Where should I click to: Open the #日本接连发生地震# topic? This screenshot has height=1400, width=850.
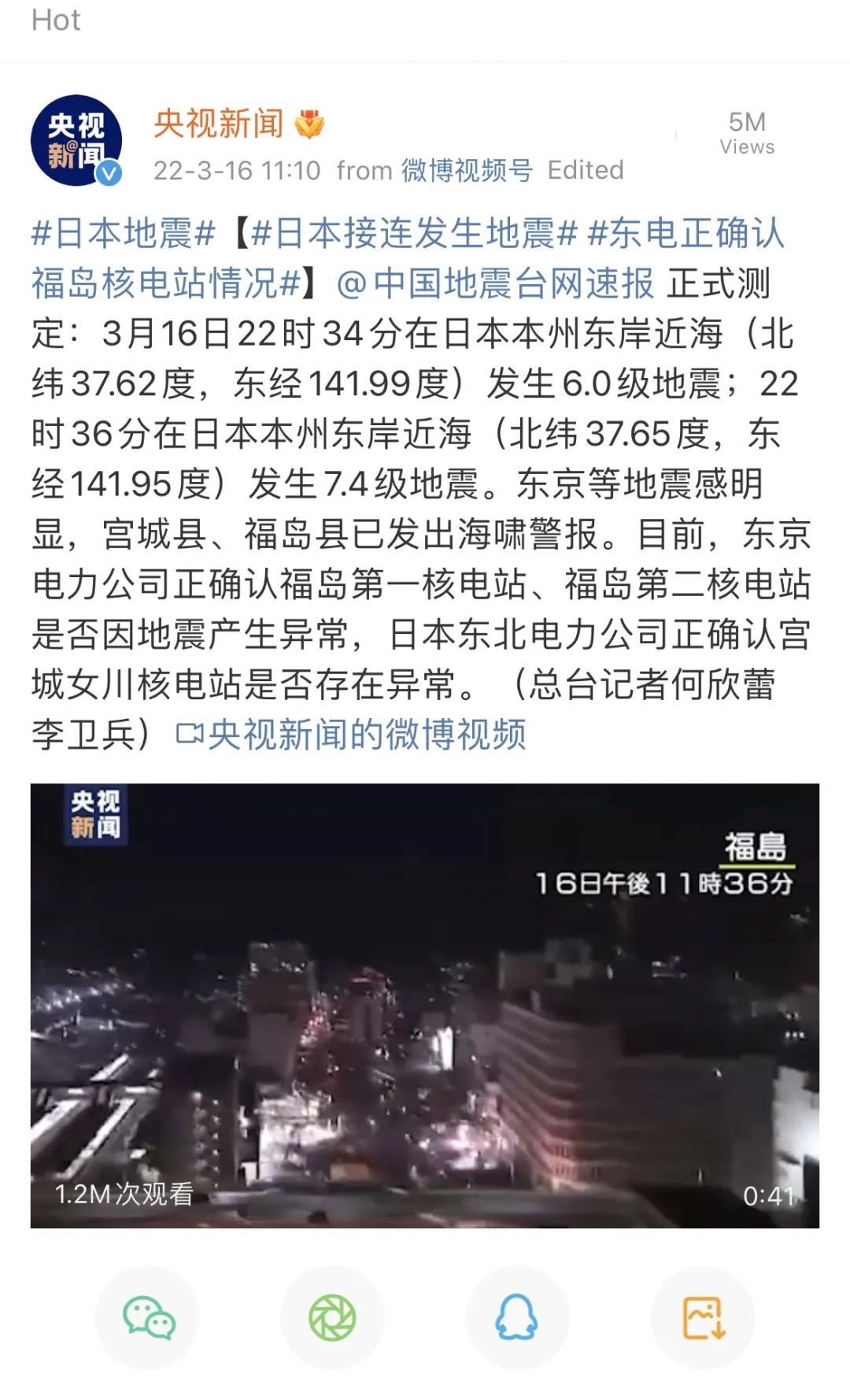(x=415, y=233)
